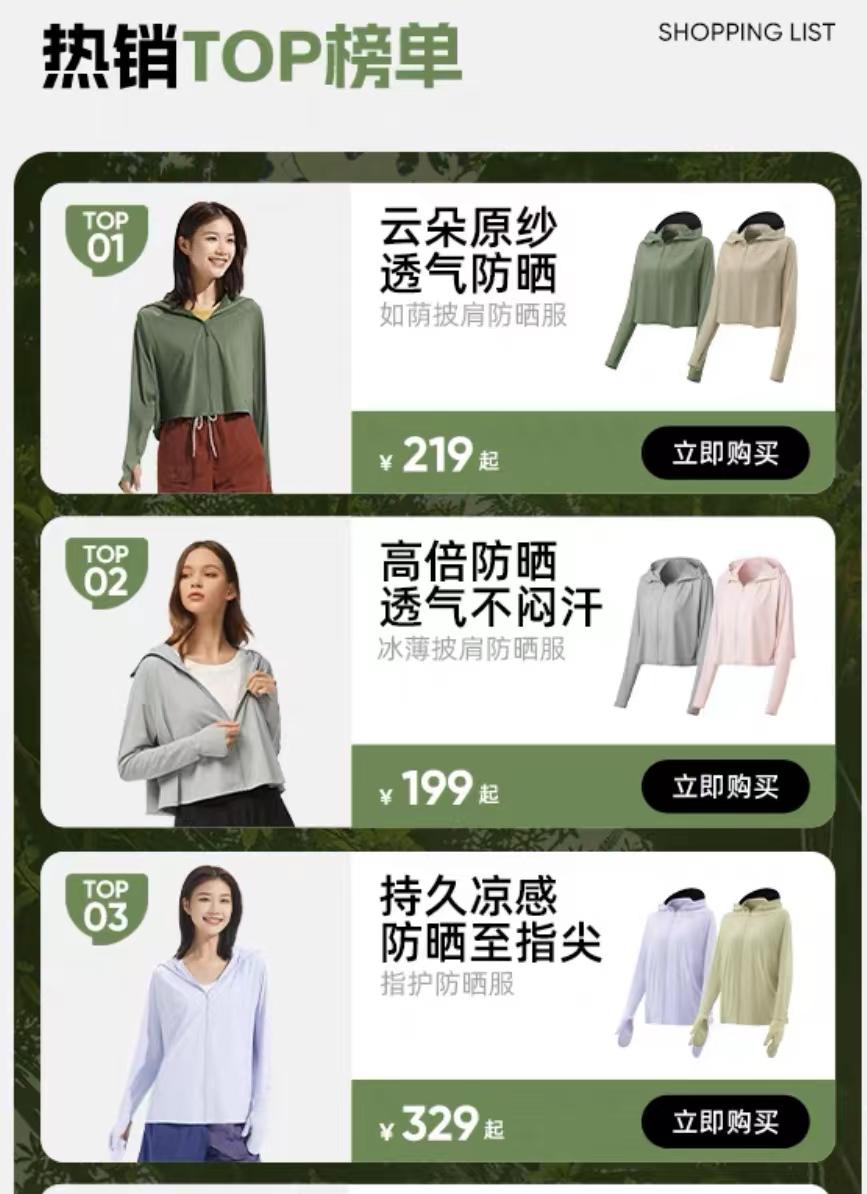Tap 立即购买 for the ¥199 冰薄披肩防晒服
The width and height of the screenshot is (867, 1194).
(x=725, y=787)
